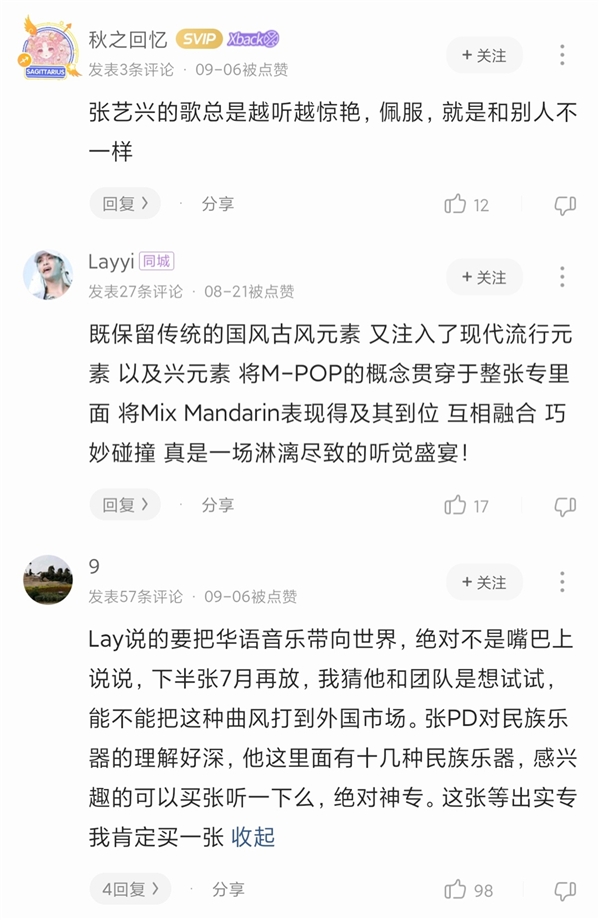Dislike user 9's comment

pyautogui.click(x=565, y=890)
